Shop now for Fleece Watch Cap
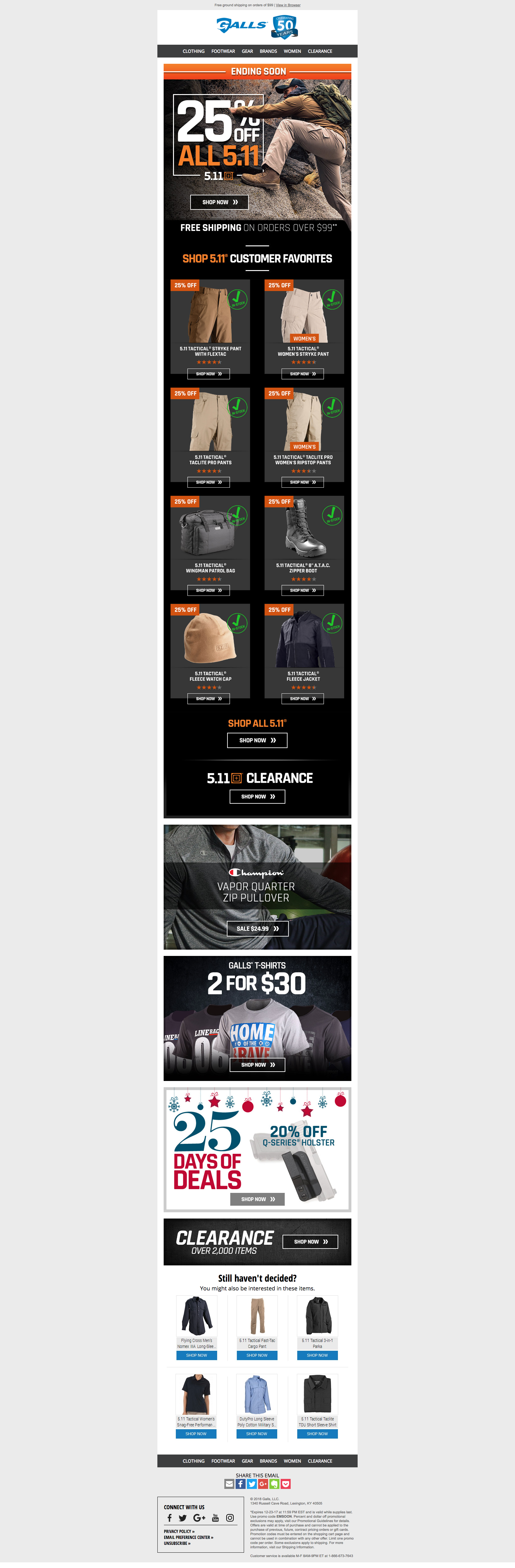 208,699
